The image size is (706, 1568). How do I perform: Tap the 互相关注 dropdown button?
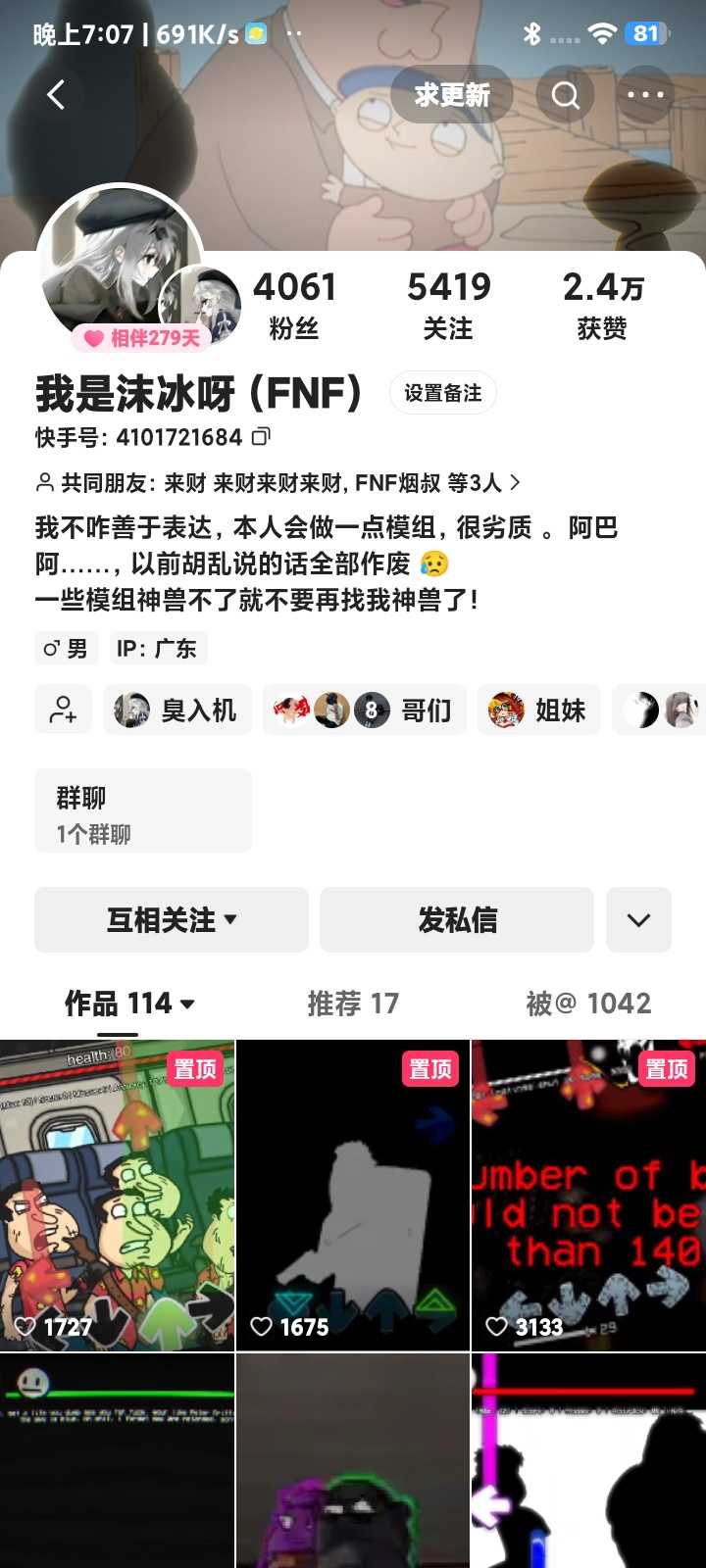172,920
